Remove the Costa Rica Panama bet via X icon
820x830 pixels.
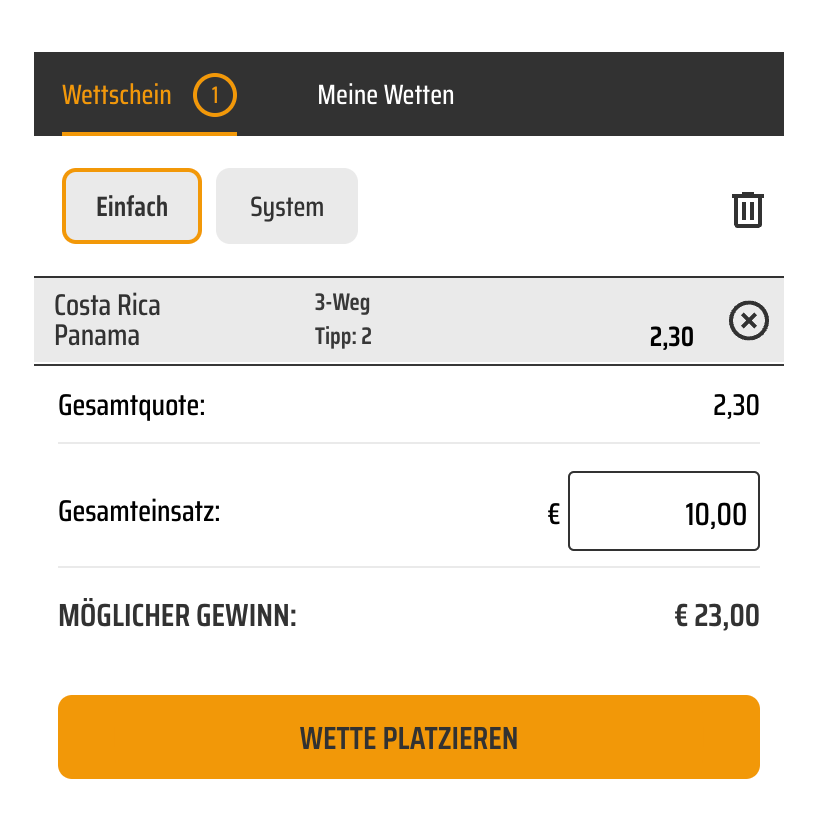point(748,320)
